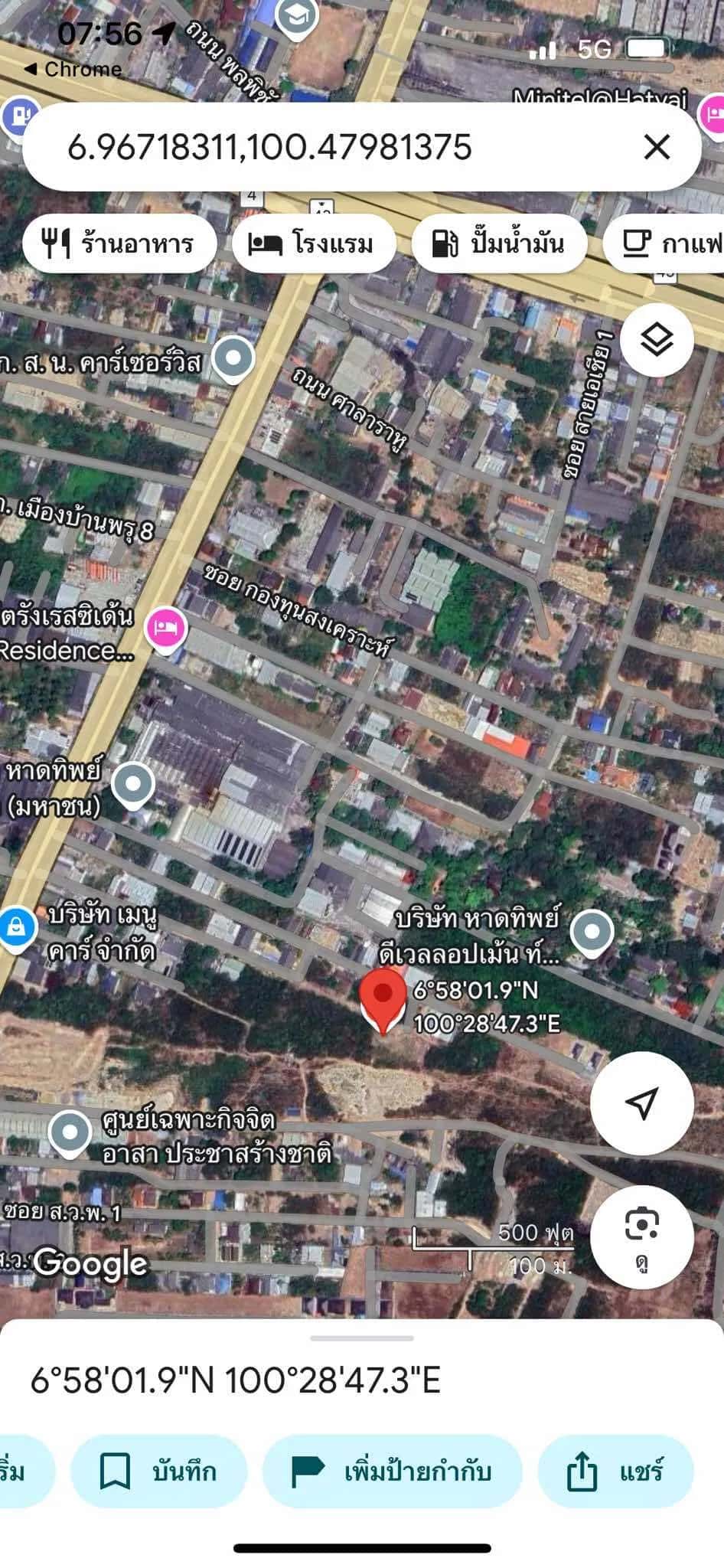Open หาดทิพย์ (มหาชน) place marker
724x1568 pixels.
pos(133,784)
